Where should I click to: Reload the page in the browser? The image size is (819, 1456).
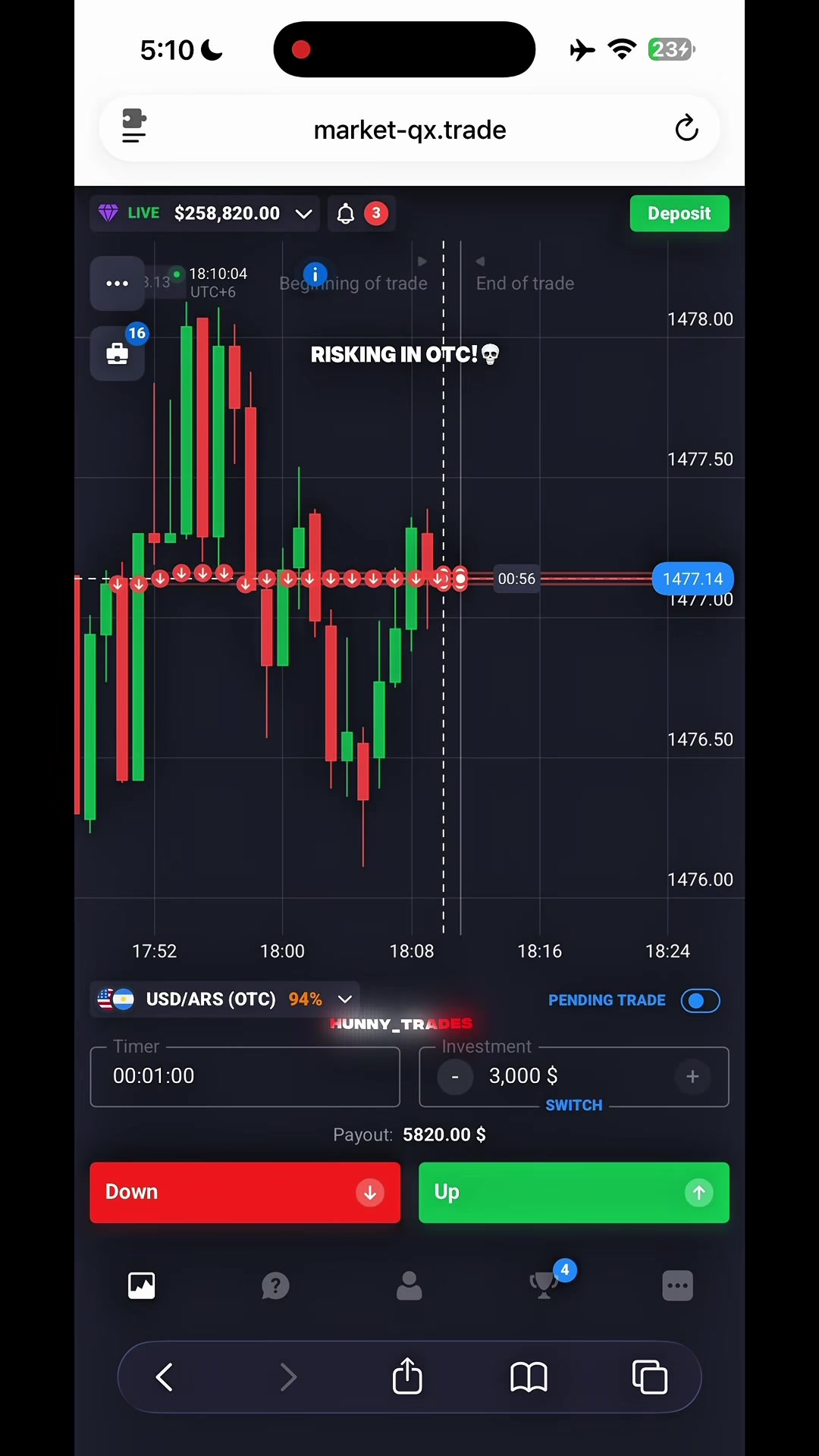pyautogui.click(x=687, y=129)
